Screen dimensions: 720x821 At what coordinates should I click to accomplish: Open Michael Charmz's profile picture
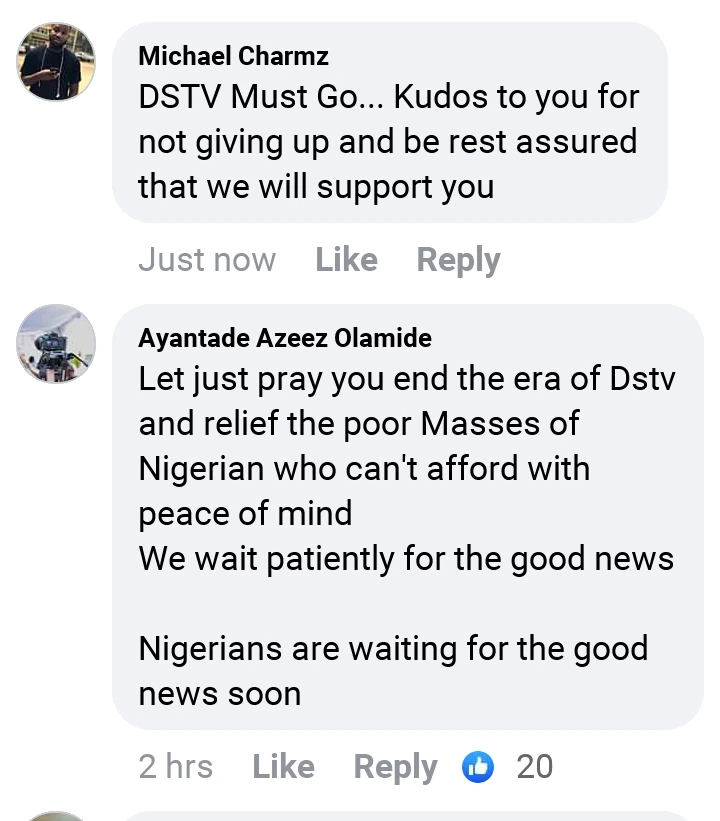click(x=56, y=62)
